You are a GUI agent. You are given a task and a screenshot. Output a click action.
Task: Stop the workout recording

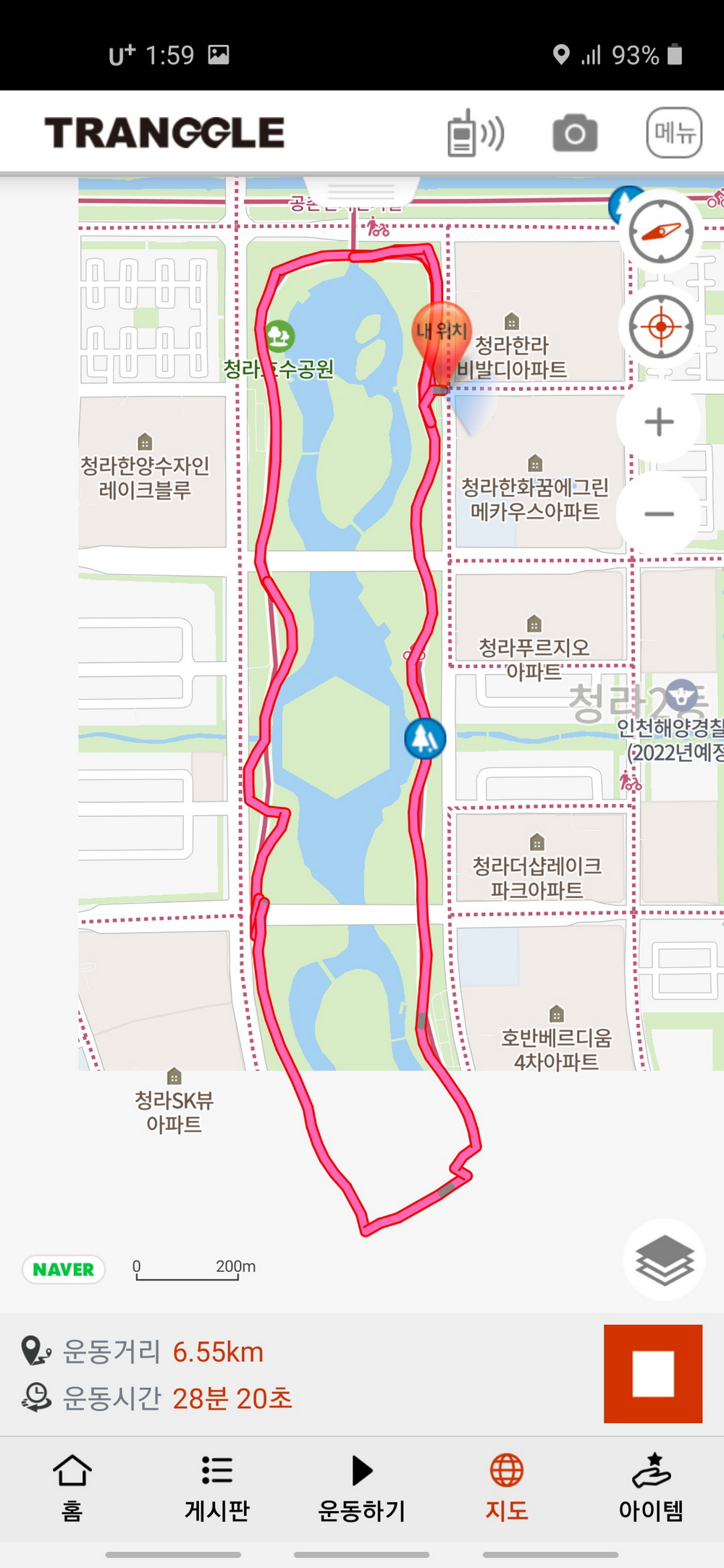[653, 1373]
